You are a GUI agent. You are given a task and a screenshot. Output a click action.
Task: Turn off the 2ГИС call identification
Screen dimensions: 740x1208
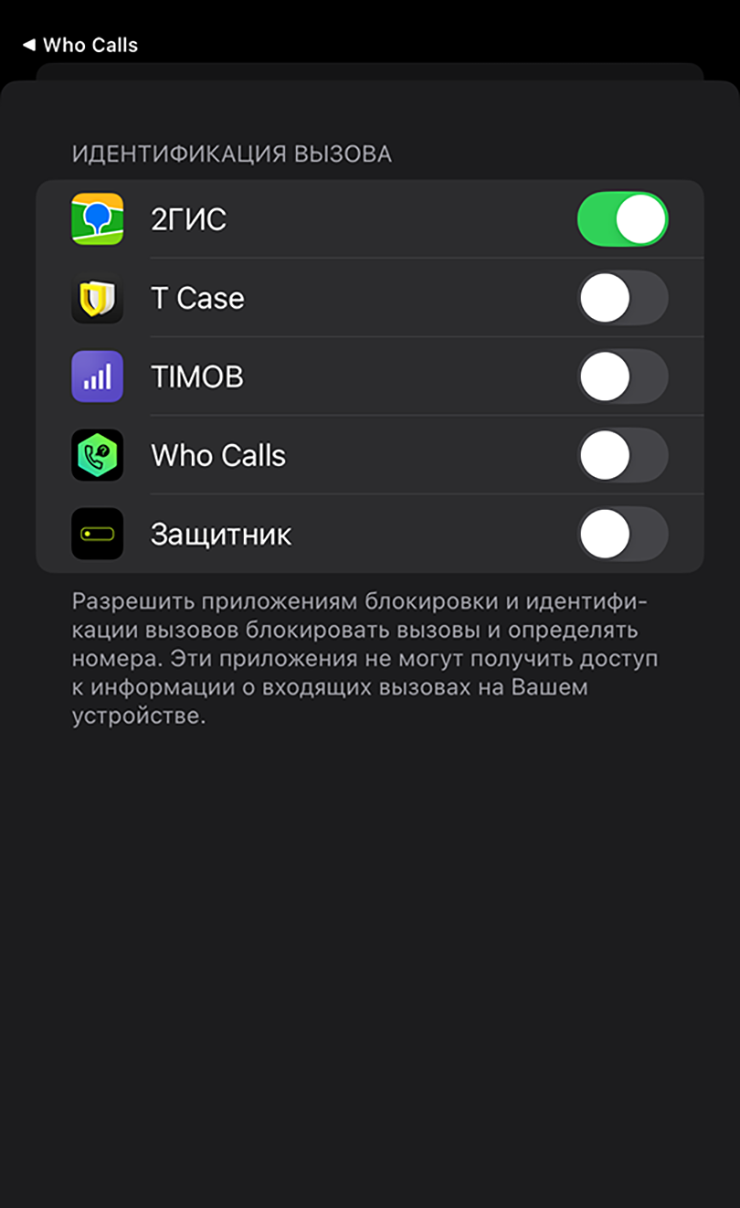[x=622, y=219]
